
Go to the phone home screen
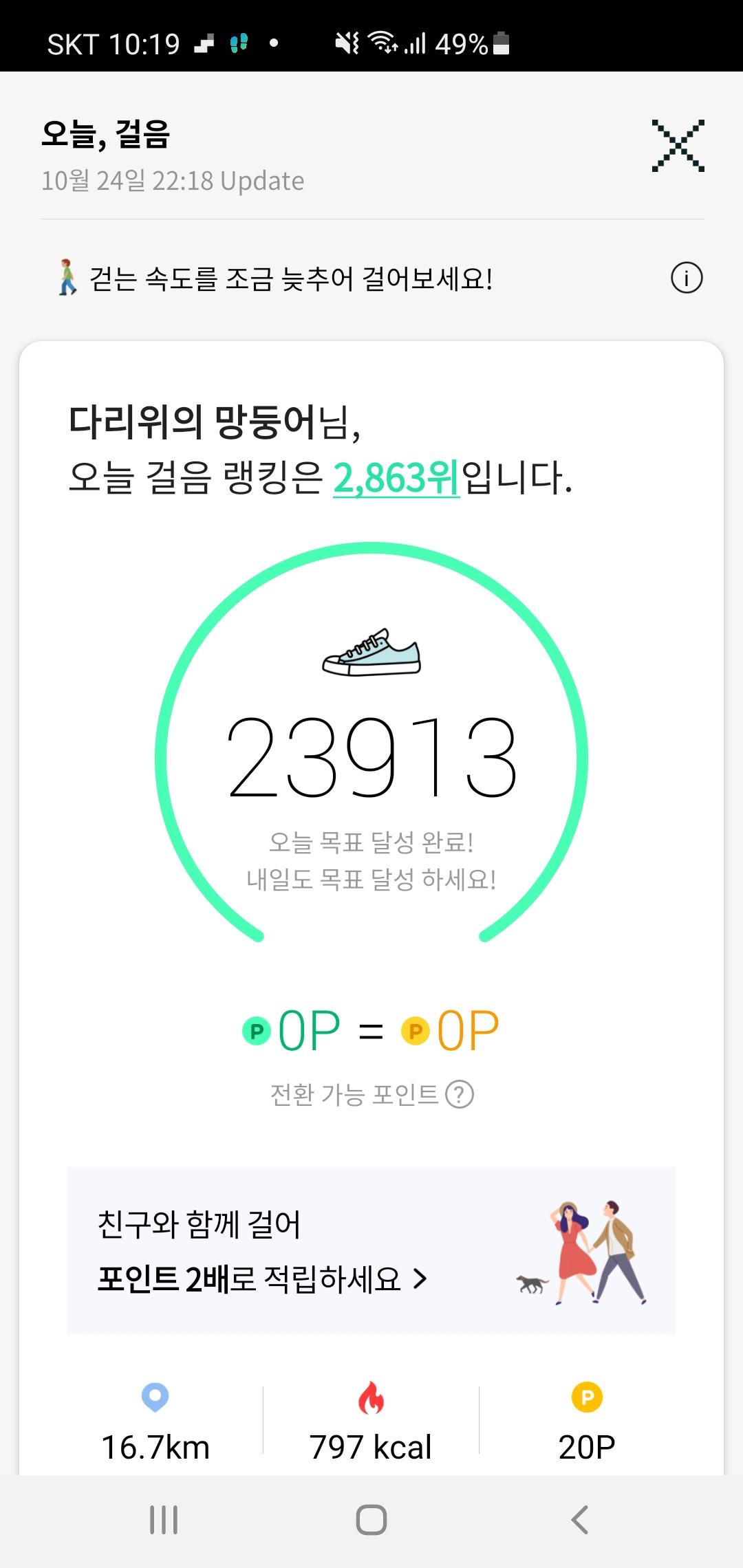(x=371, y=1520)
